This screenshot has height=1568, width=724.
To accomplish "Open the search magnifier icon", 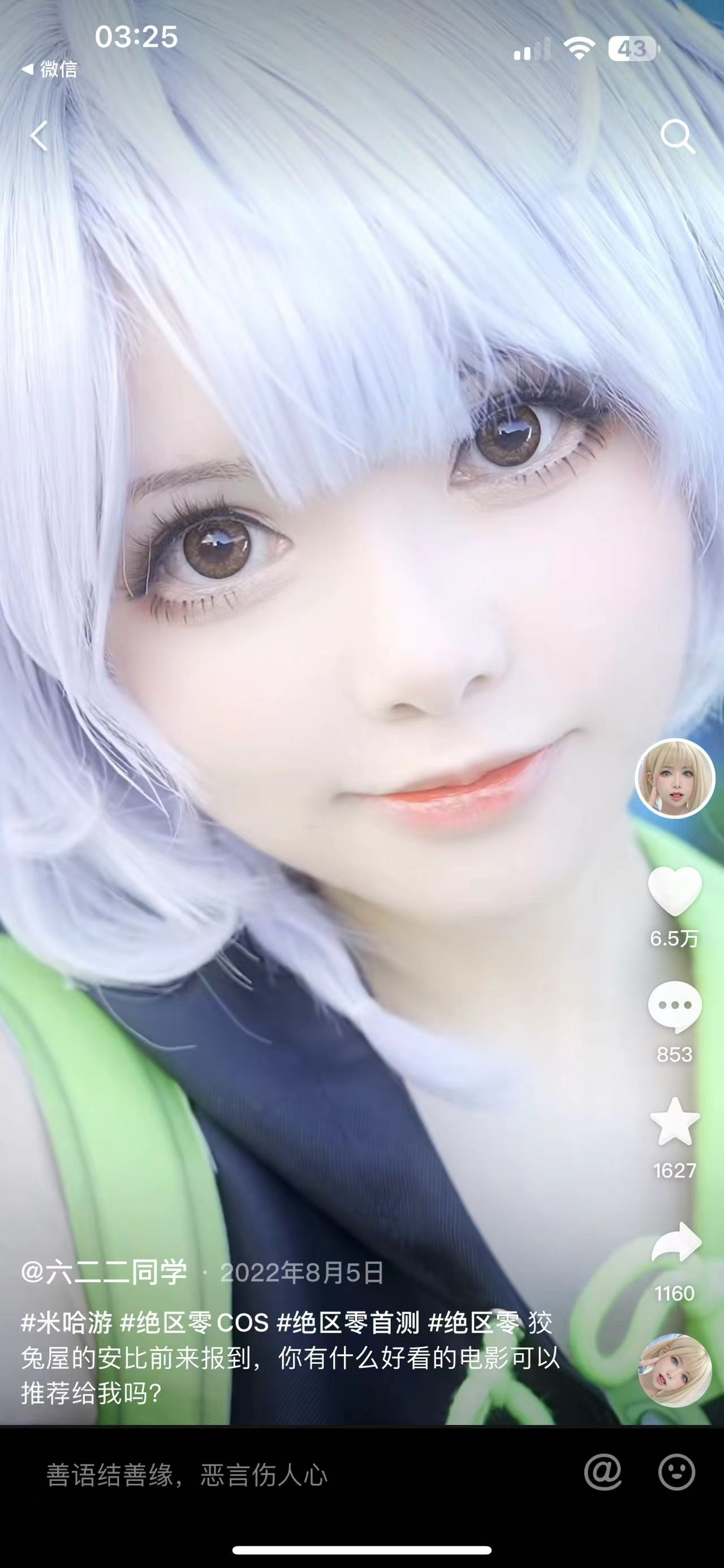I will click(678, 136).
